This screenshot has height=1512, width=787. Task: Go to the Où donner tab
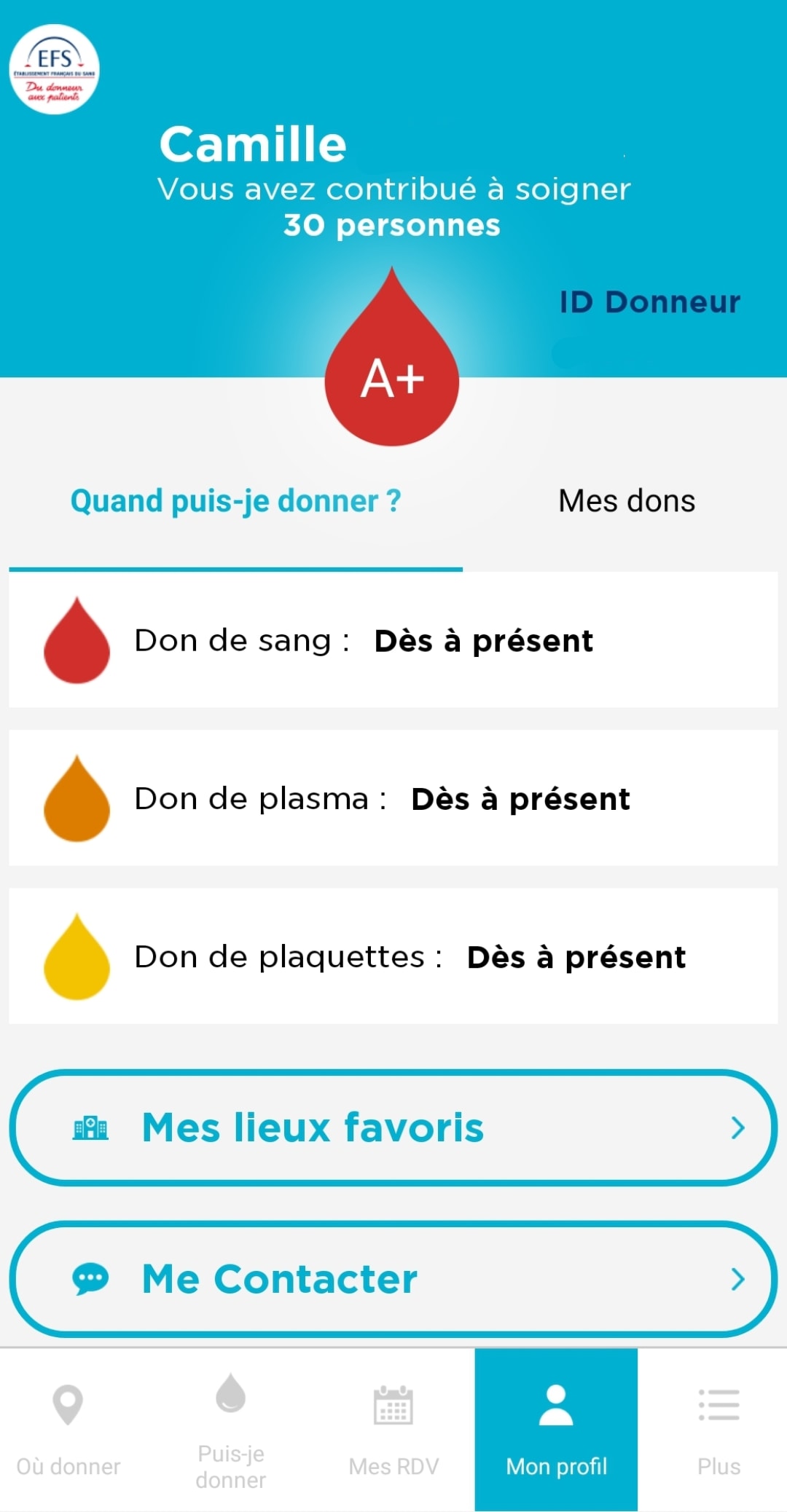point(68,1429)
